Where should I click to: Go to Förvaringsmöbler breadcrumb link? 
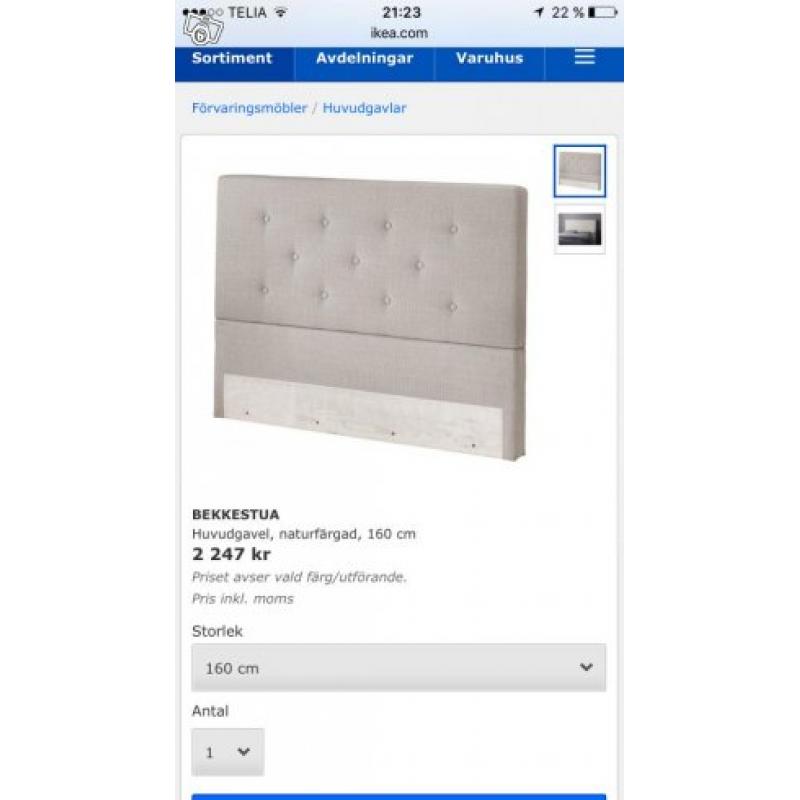point(249,108)
